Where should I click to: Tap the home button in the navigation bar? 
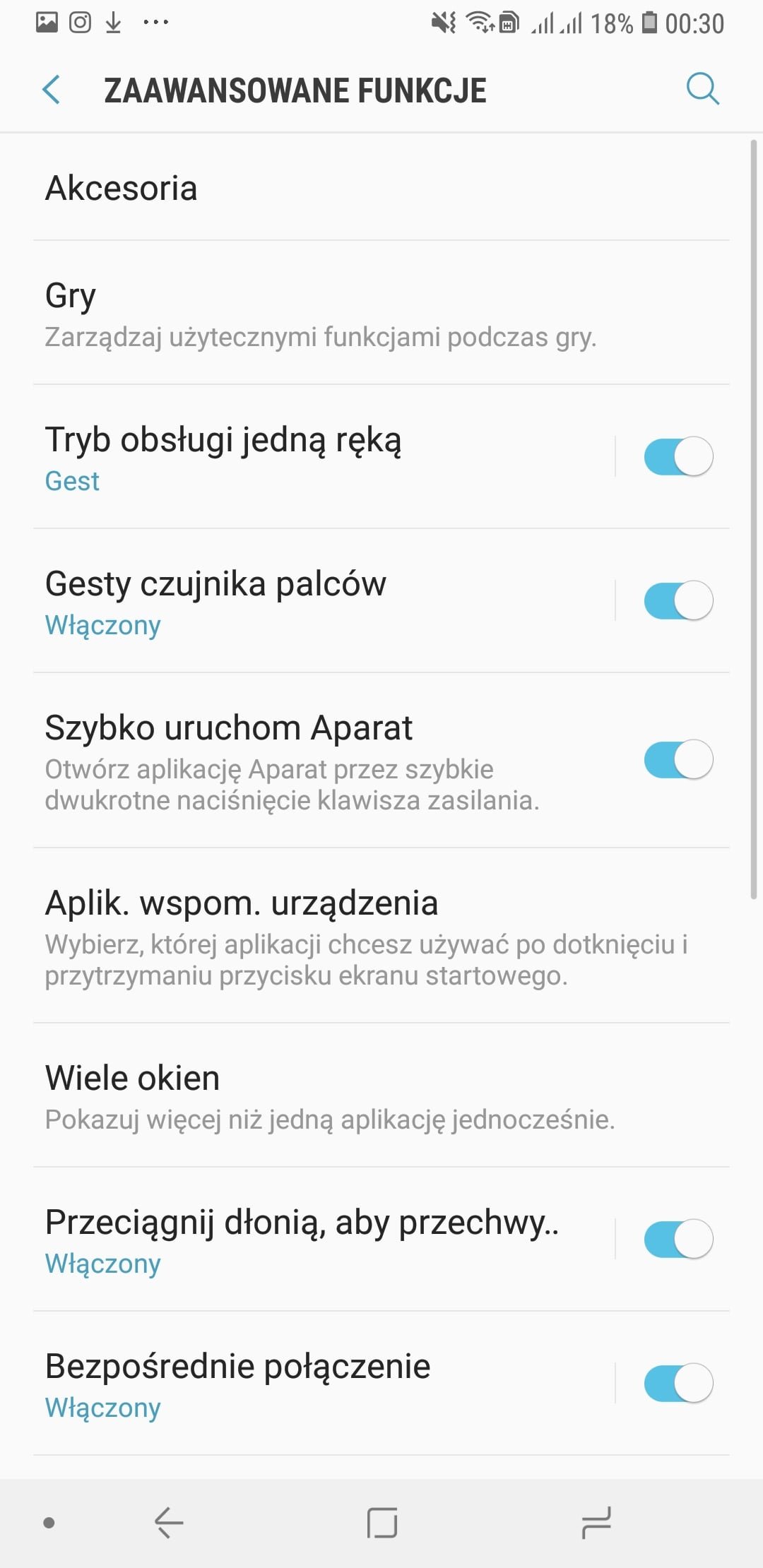point(382,1523)
